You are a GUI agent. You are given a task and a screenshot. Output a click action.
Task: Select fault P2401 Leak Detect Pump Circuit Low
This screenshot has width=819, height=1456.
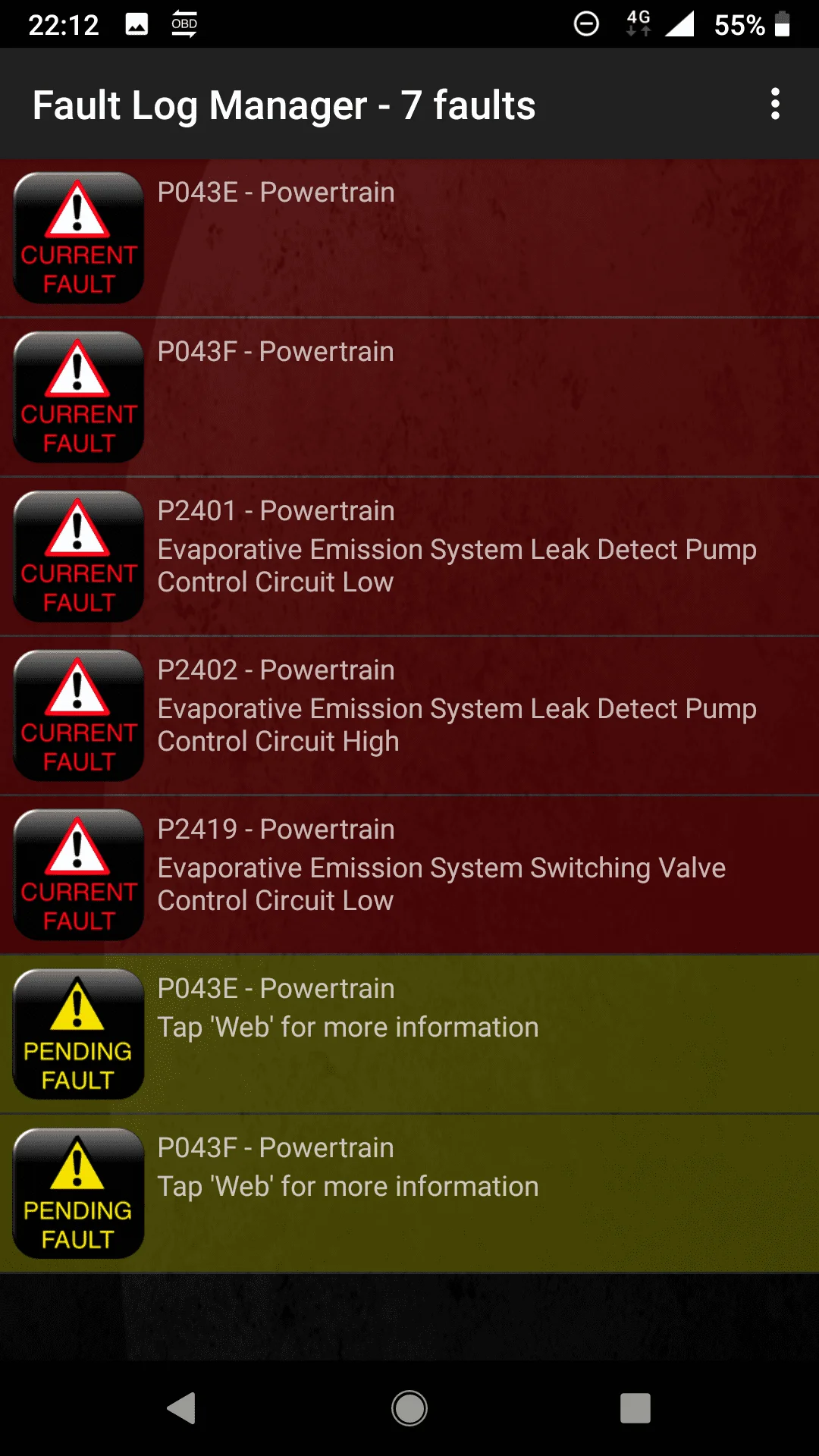click(409, 556)
